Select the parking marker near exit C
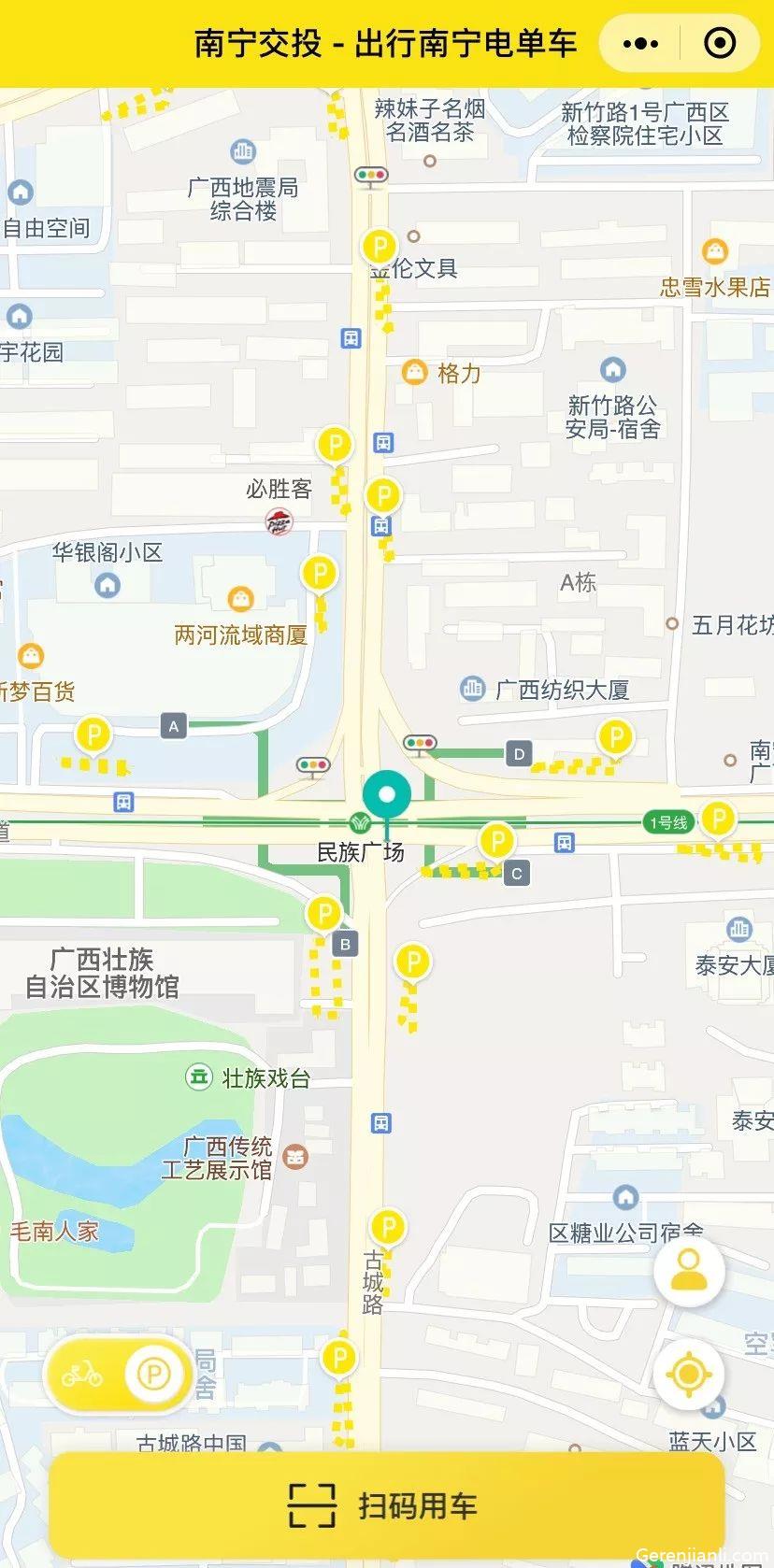The image size is (774, 1568). point(496,841)
